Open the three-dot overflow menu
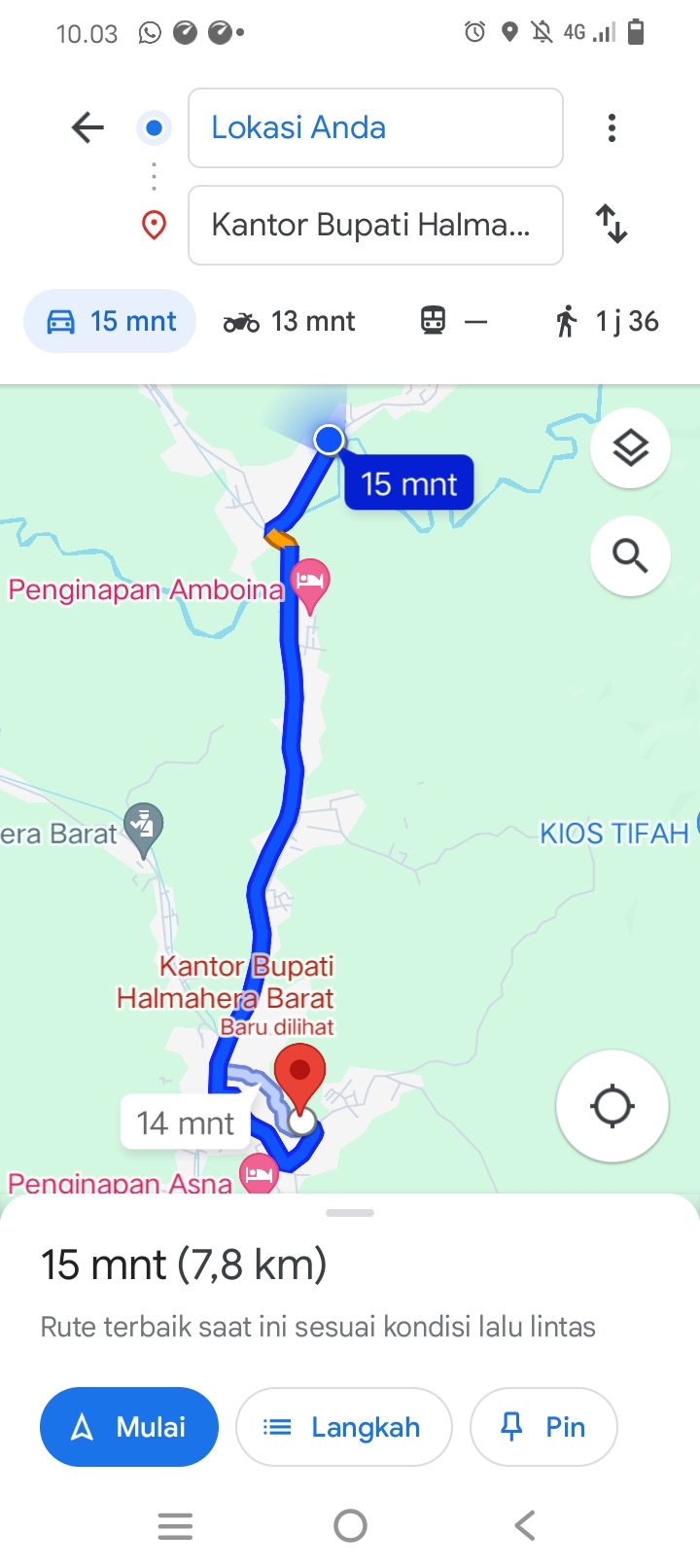This screenshot has height=1568, width=700. [x=612, y=127]
